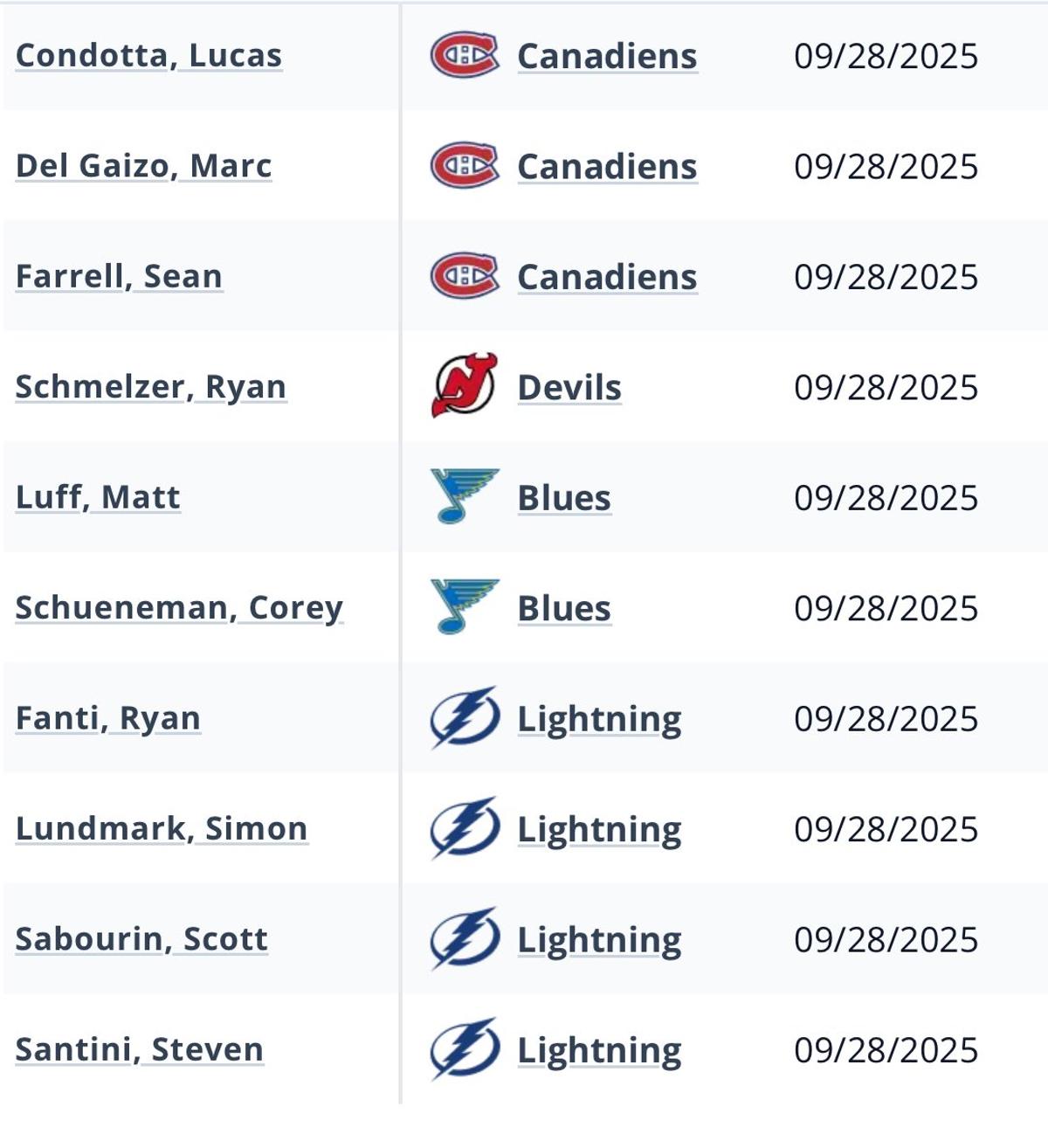Open the Devils team link

[x=569, y=387]
